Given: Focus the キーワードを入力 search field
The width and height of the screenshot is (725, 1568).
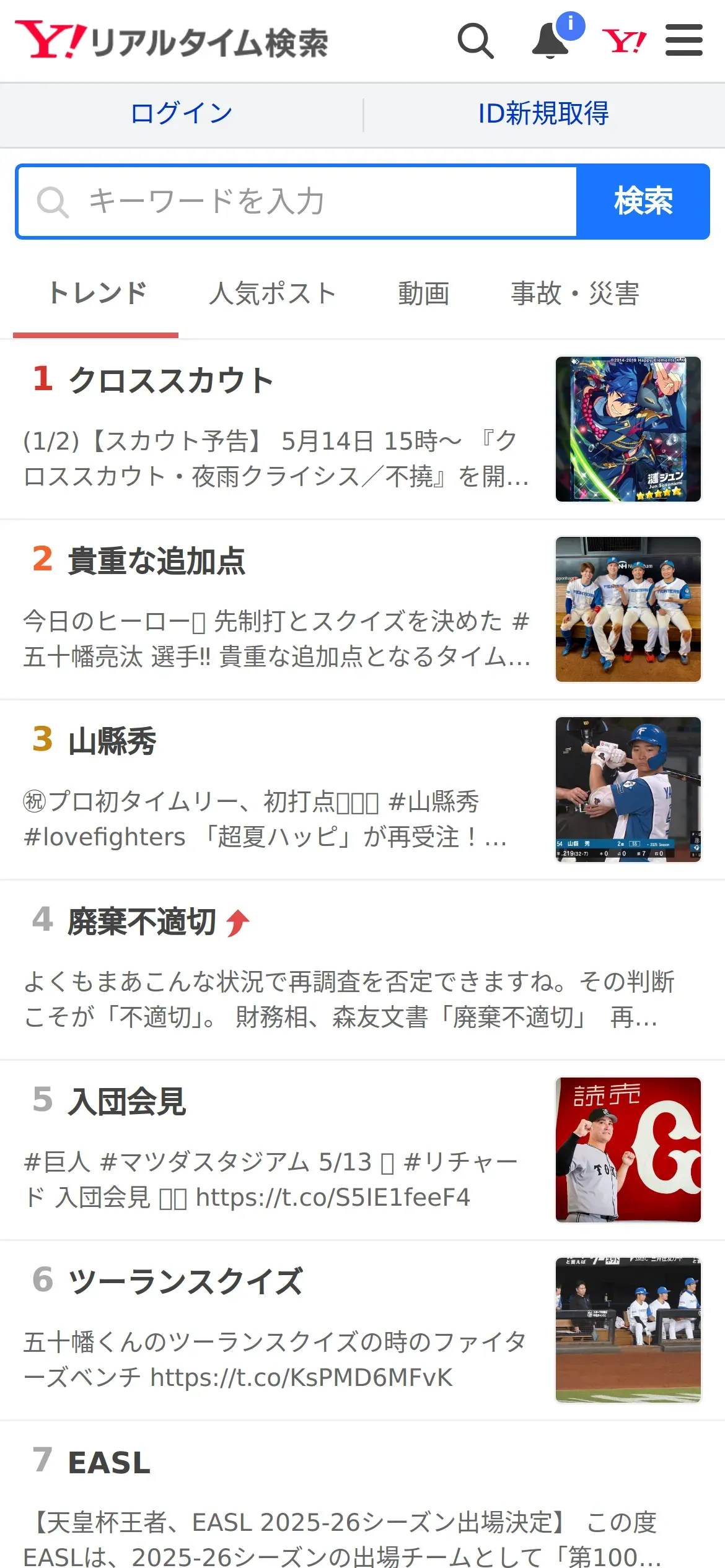Looking at the screenshot, I should pyautogui.click(x=297, y=201).
